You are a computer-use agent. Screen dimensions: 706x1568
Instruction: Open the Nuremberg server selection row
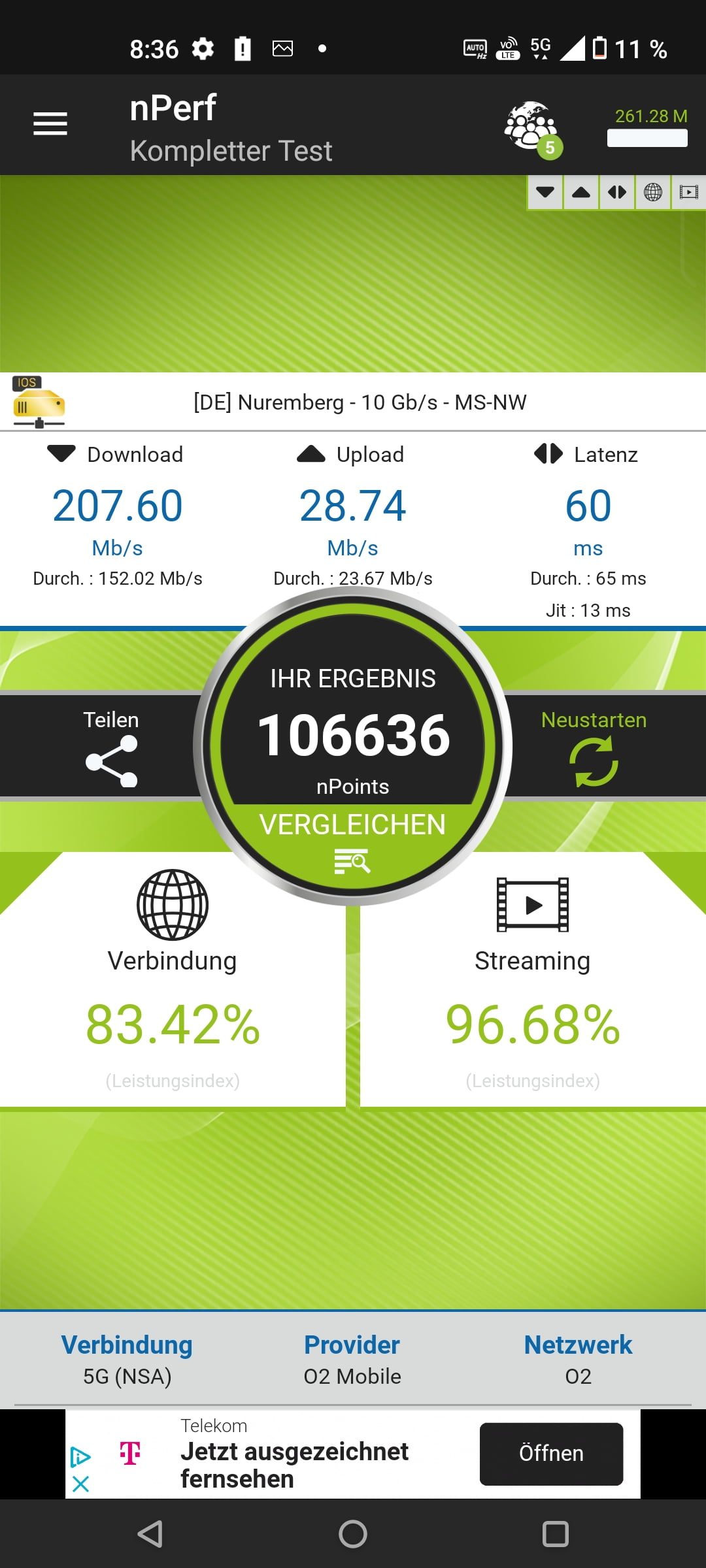click(353, 402)
